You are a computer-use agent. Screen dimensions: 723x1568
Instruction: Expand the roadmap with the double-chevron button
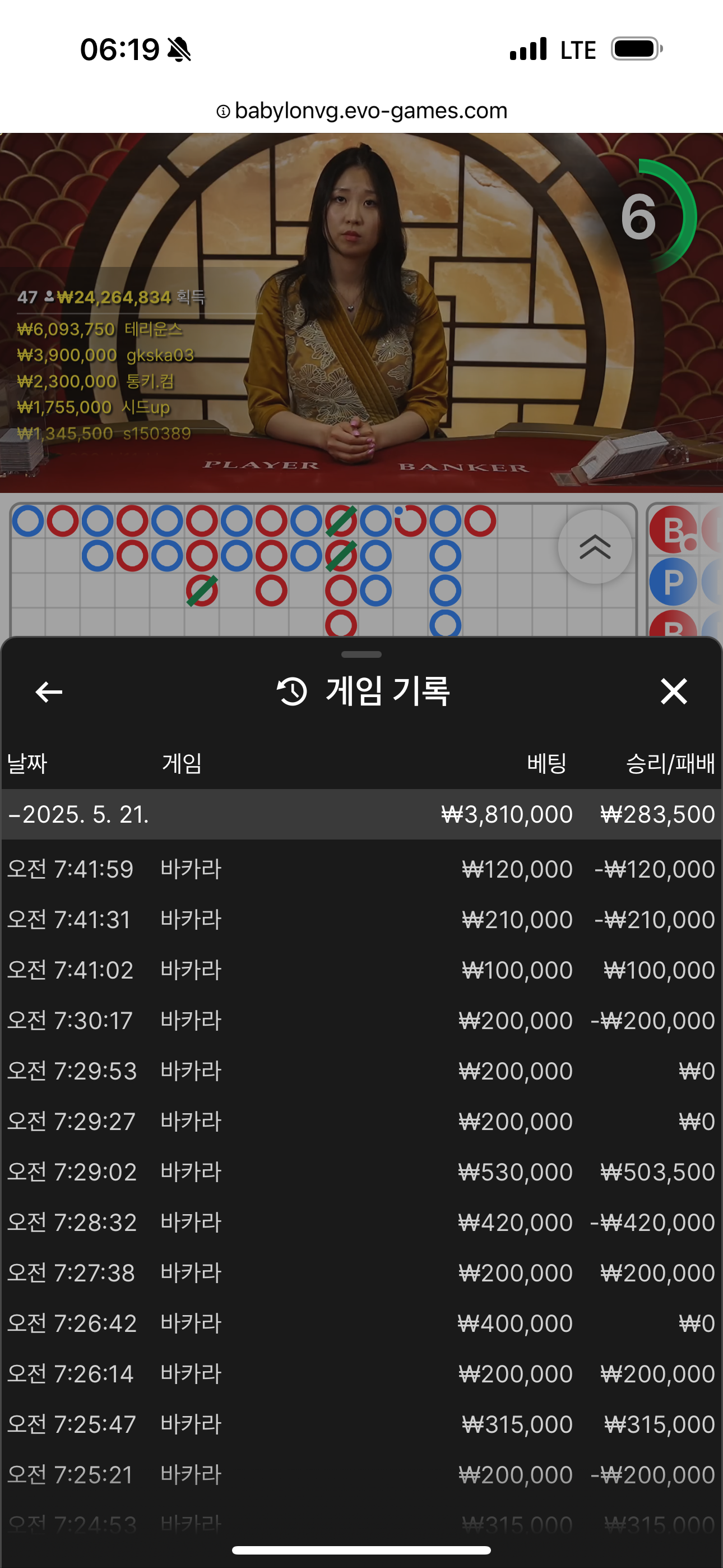595,547
